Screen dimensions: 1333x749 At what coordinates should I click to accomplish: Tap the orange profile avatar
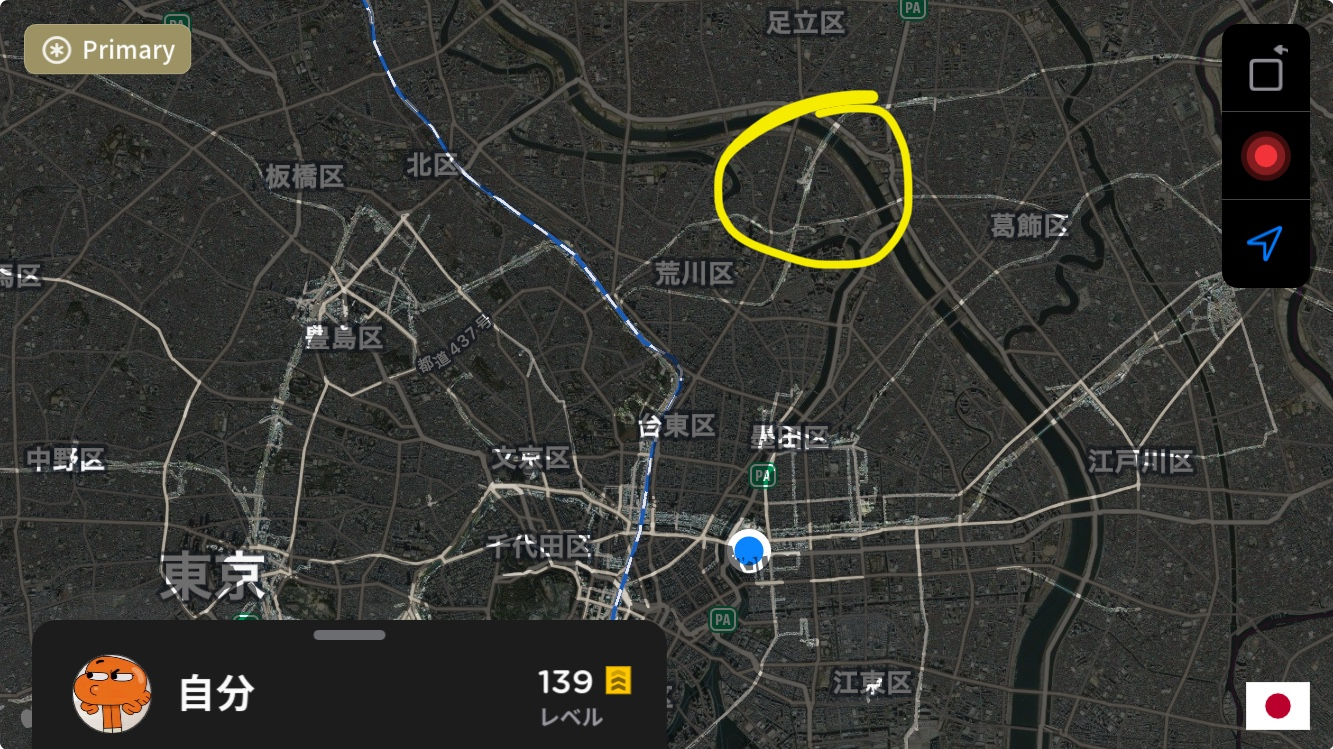point(111,693)
